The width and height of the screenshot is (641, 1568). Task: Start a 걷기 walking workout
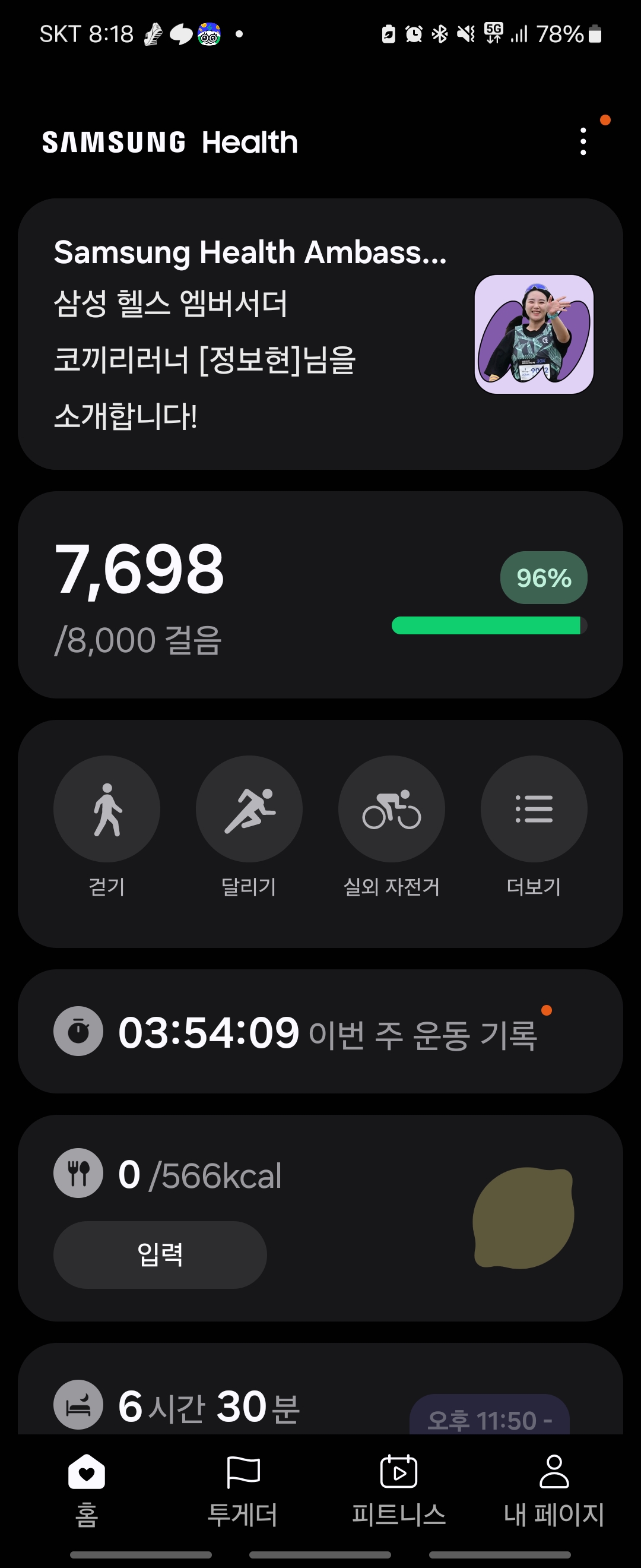coord(107,809)
